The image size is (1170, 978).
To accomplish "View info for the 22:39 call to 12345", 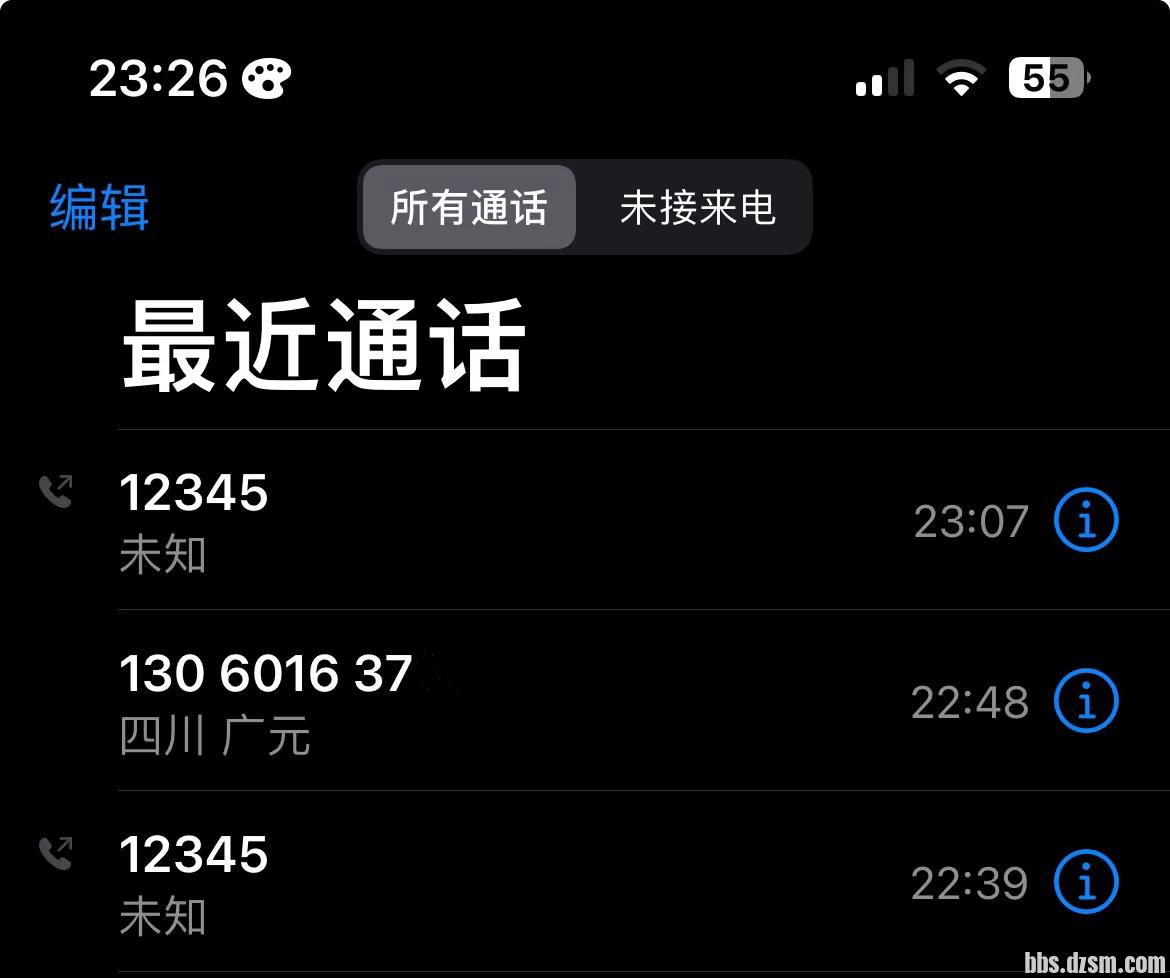I will (1086, 882).
